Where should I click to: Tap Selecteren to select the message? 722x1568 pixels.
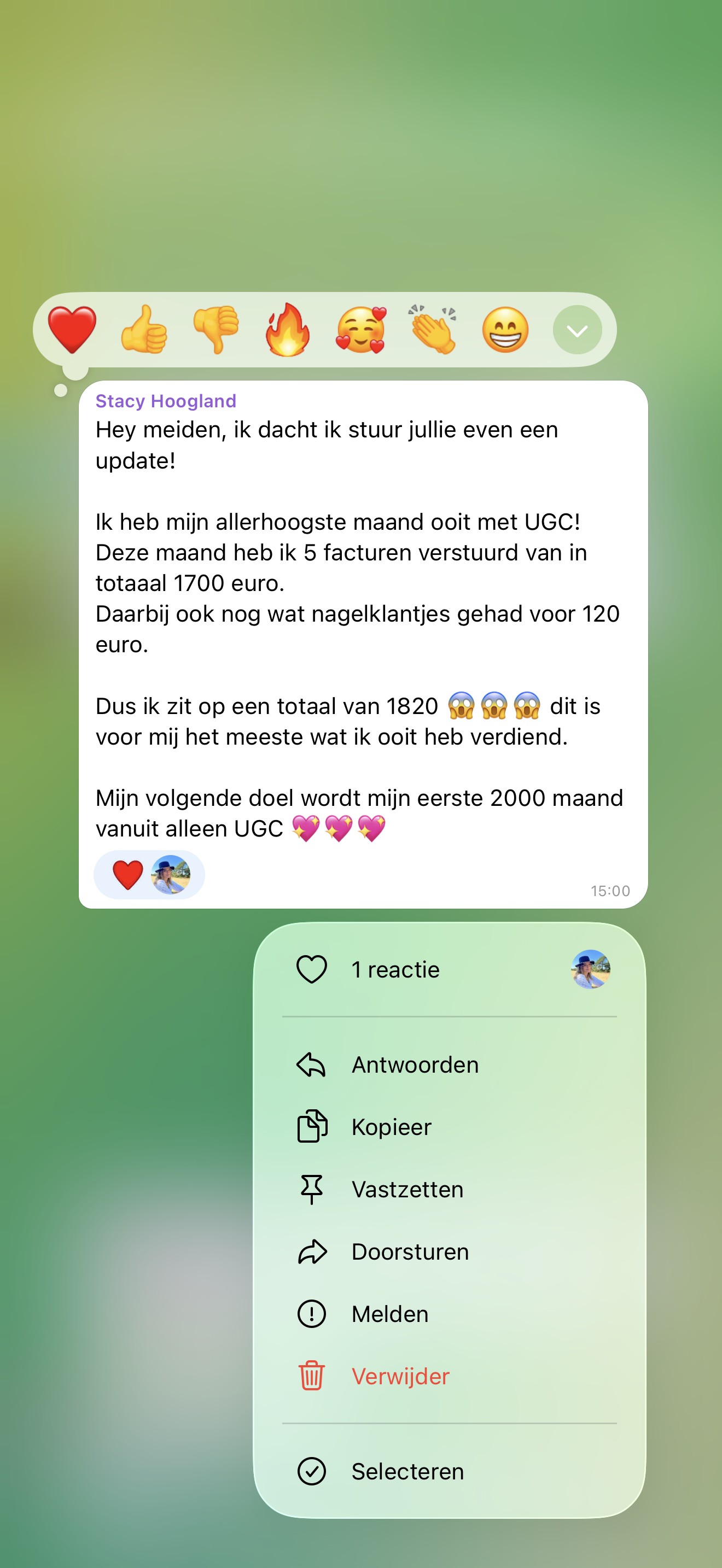(449, 1471)
